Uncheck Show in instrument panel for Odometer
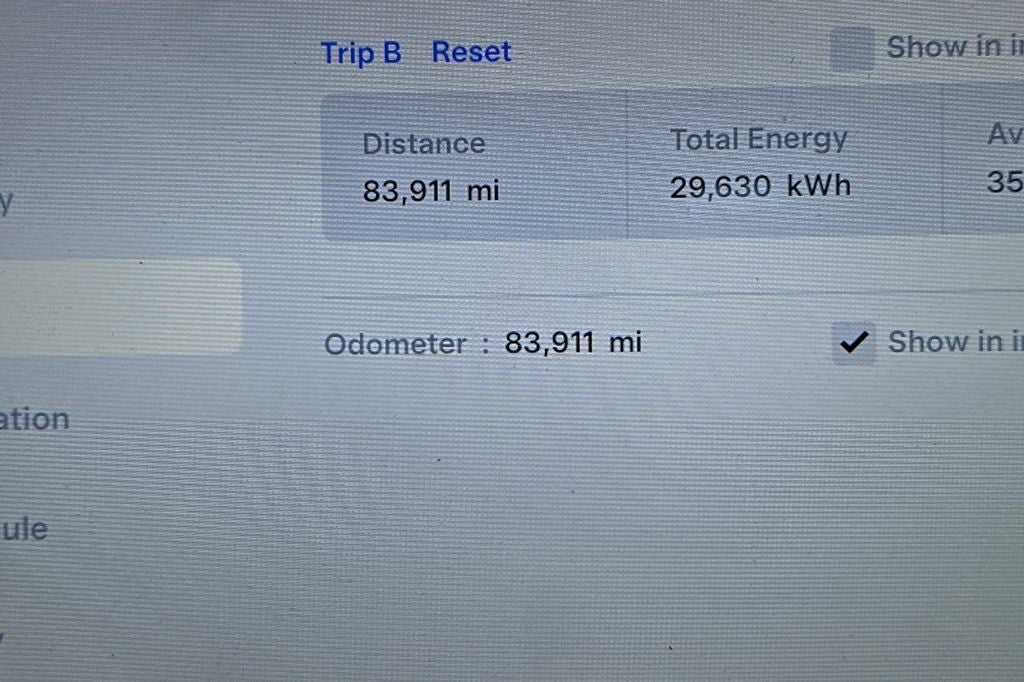This screenshot has width=1024, height=682. tap(853, 344)
